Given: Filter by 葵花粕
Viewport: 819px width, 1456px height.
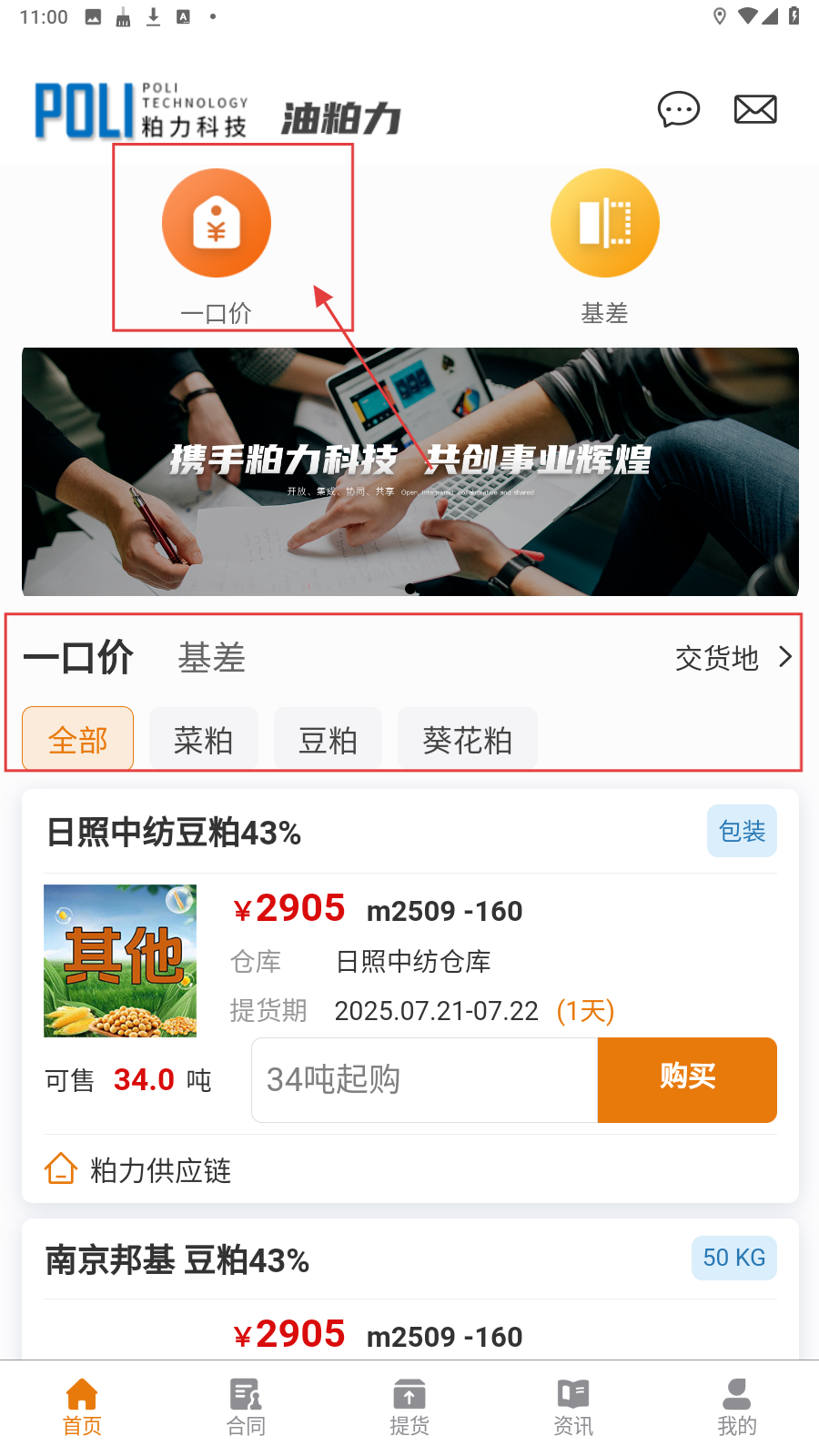Looking at the screenshot, I should [x=468, y=740].
